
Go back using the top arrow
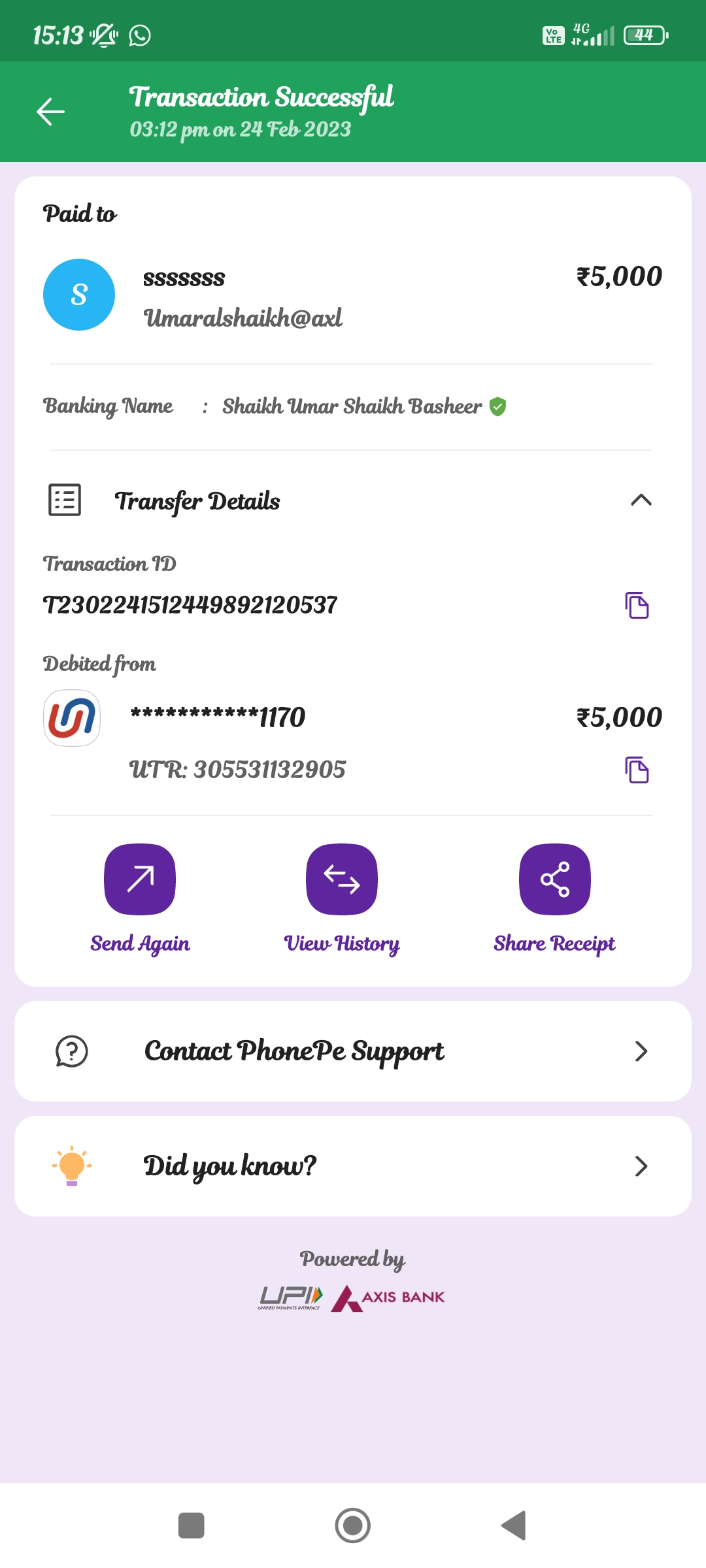click(x=50, y=112)
